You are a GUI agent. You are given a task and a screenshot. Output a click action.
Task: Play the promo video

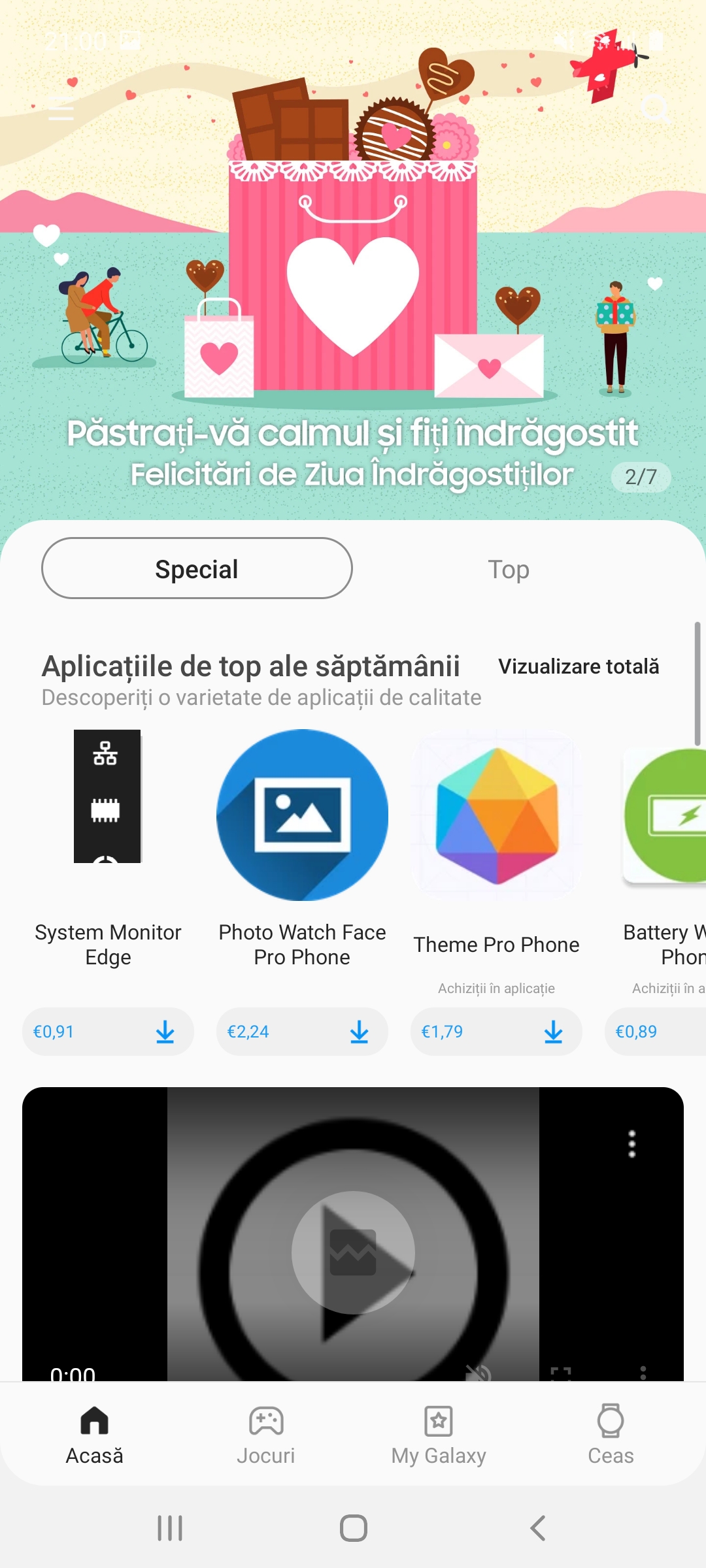[353, 1252]
